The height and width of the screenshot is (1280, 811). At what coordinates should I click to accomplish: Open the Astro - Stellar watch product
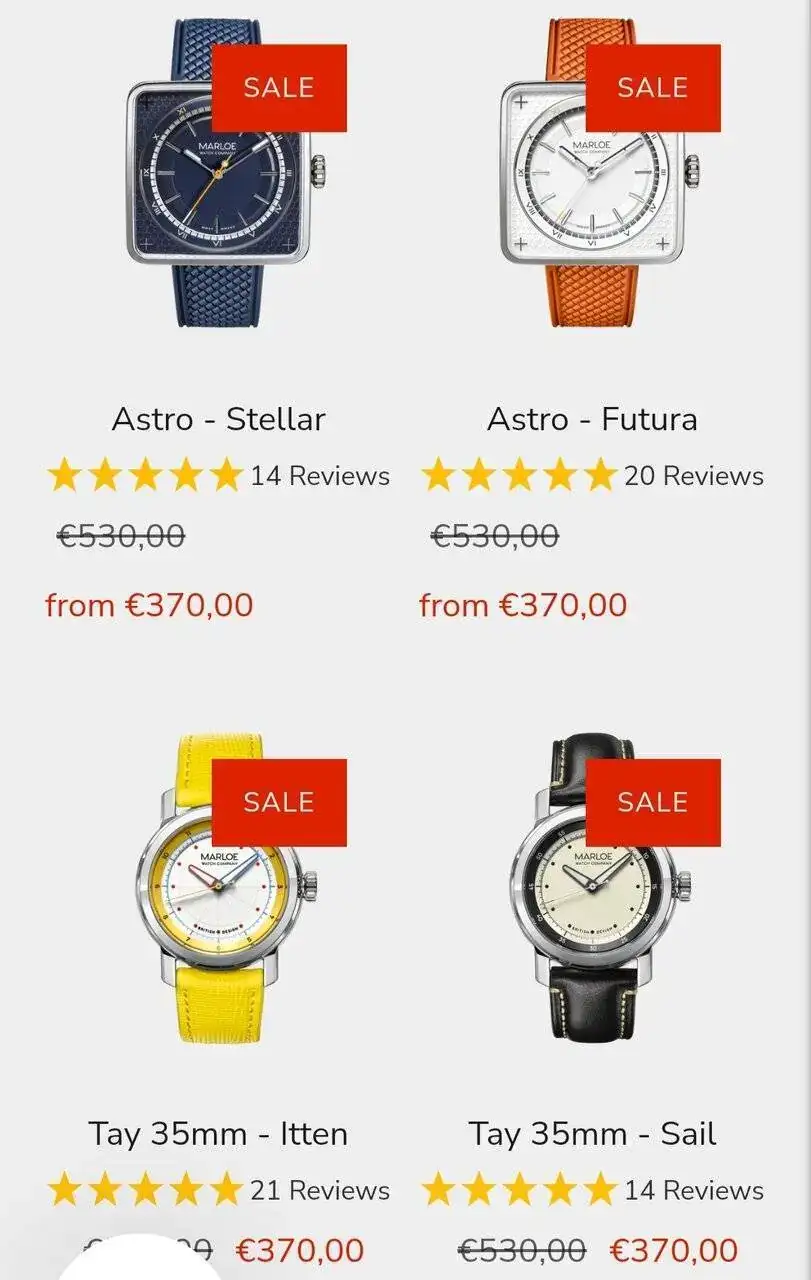pos(218,419)
